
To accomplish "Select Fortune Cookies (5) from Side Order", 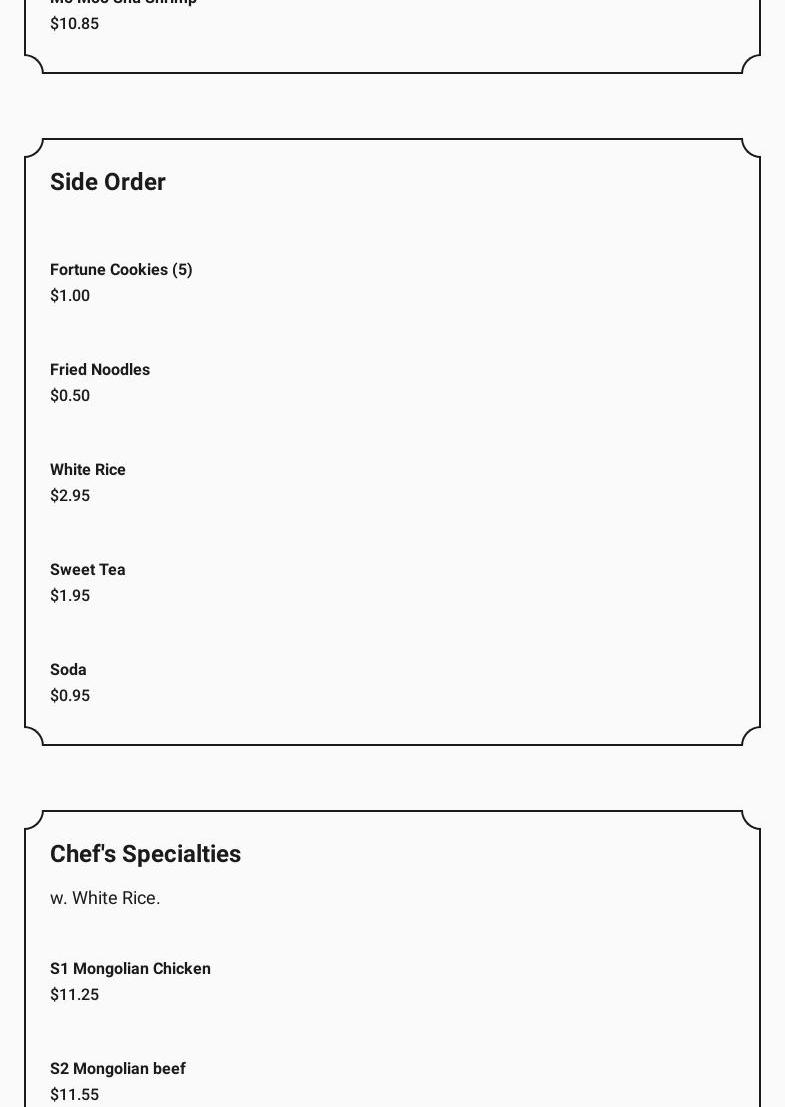I will [121, 270].
